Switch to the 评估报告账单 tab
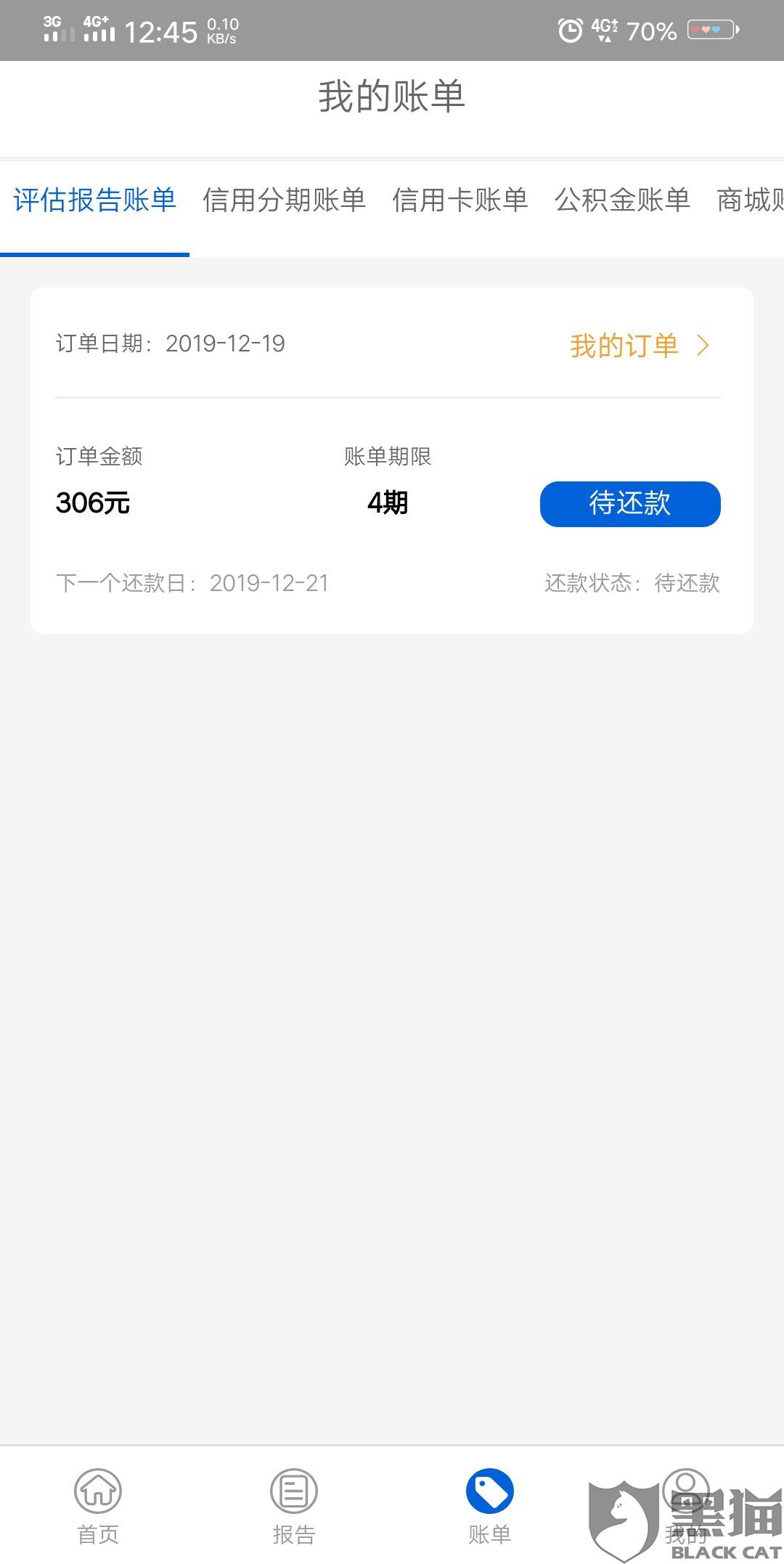The height and width of the screenshot is (1564, 784). point(94,201)
